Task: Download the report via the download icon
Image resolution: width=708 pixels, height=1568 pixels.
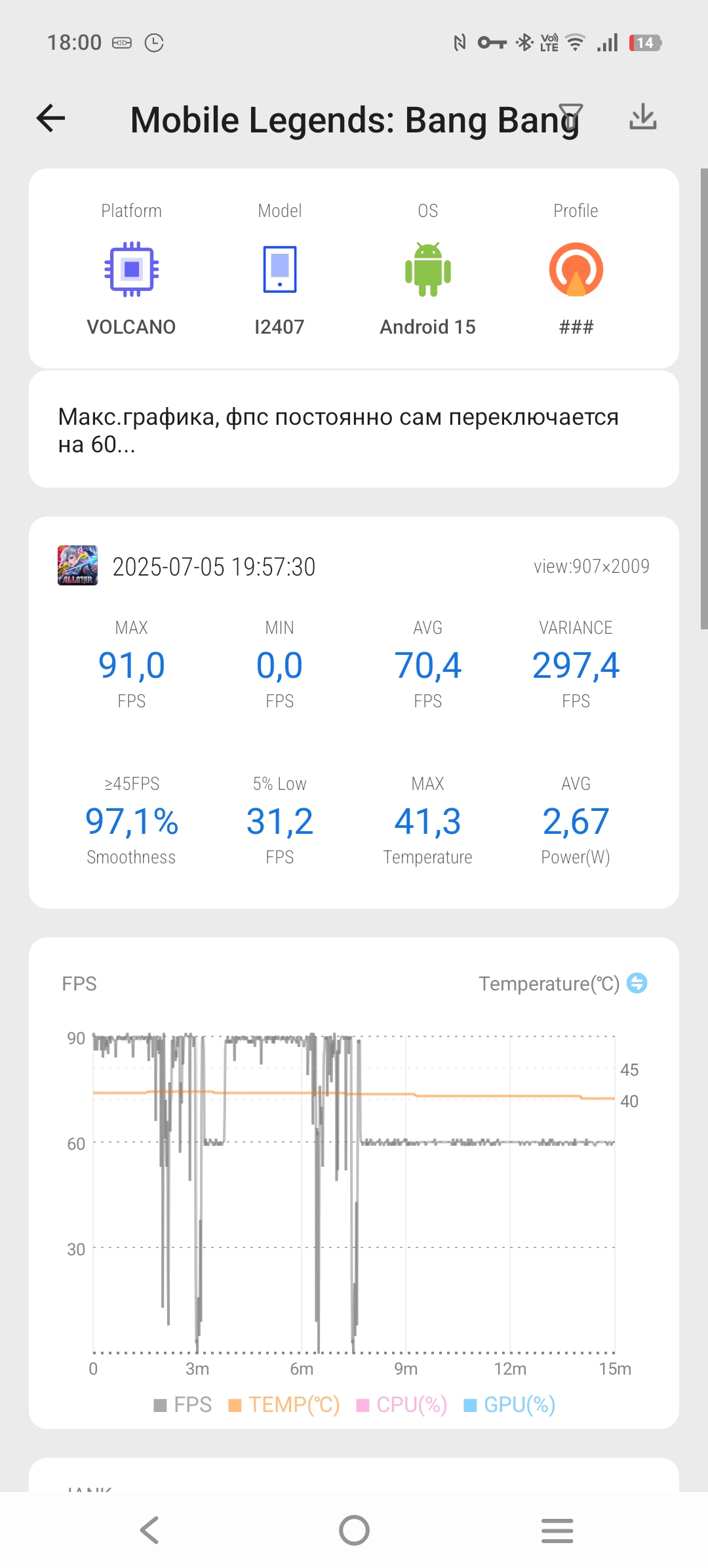Action: pyautogui.click(x=643, y=117)
